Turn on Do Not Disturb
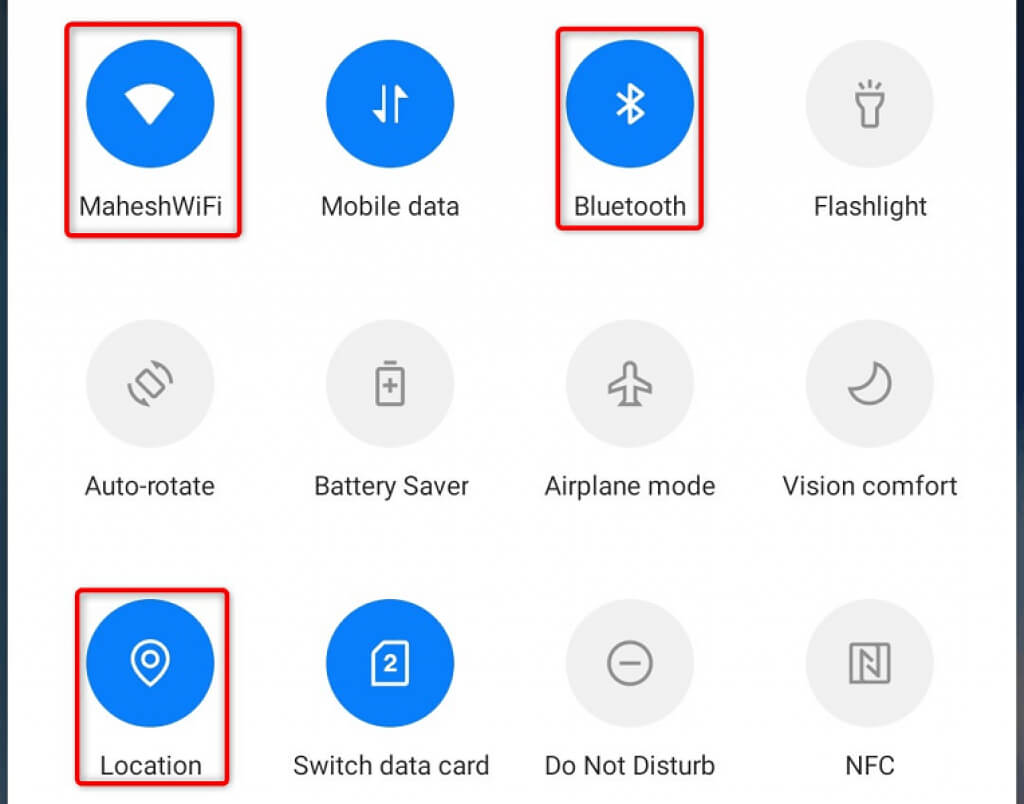This screenshot has width=1024, height=804. pyautogui.click(x=630, y=662)
